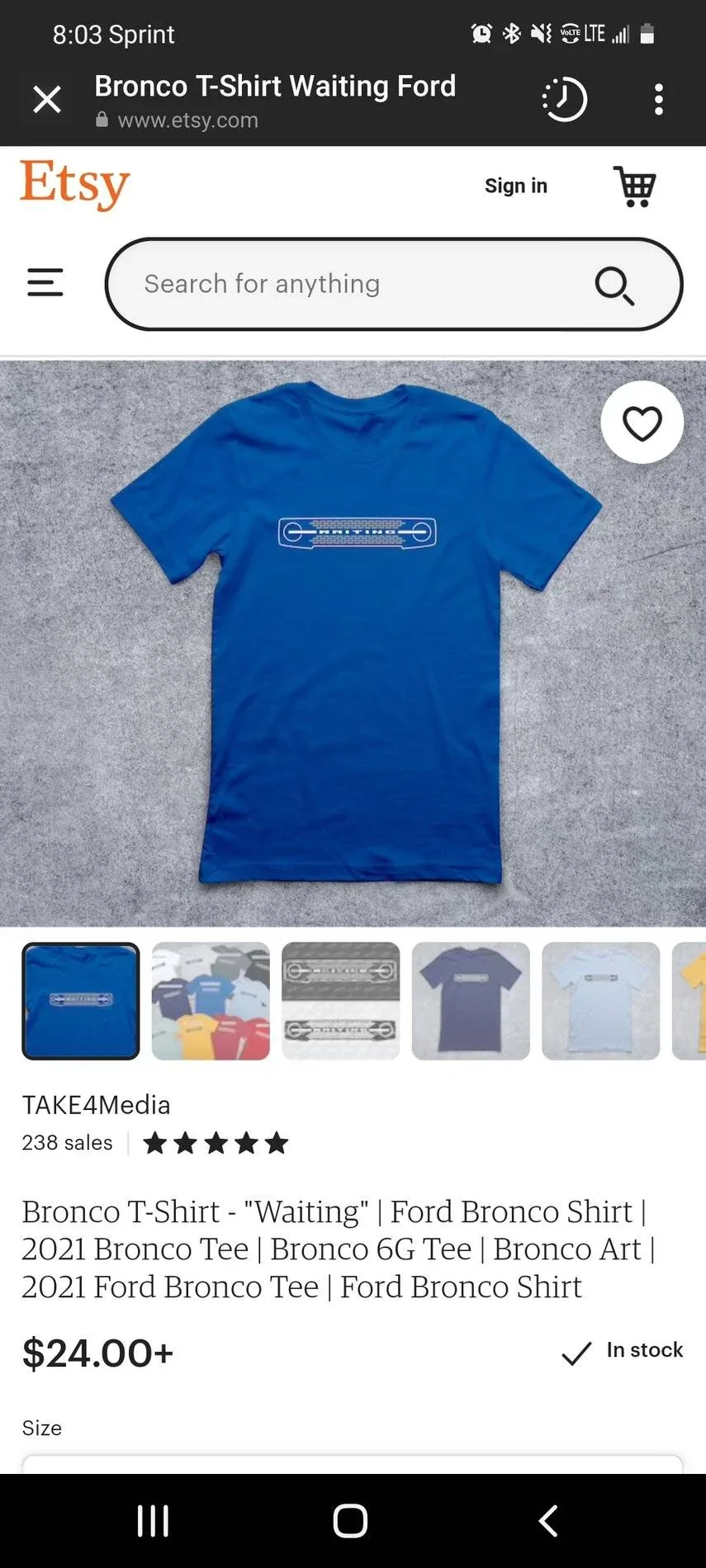This screenshot has width=706, height=1568.
Task: Select the navy blue shirt thumbnail
Action: pyautogui.click(x=471, y=1001)
